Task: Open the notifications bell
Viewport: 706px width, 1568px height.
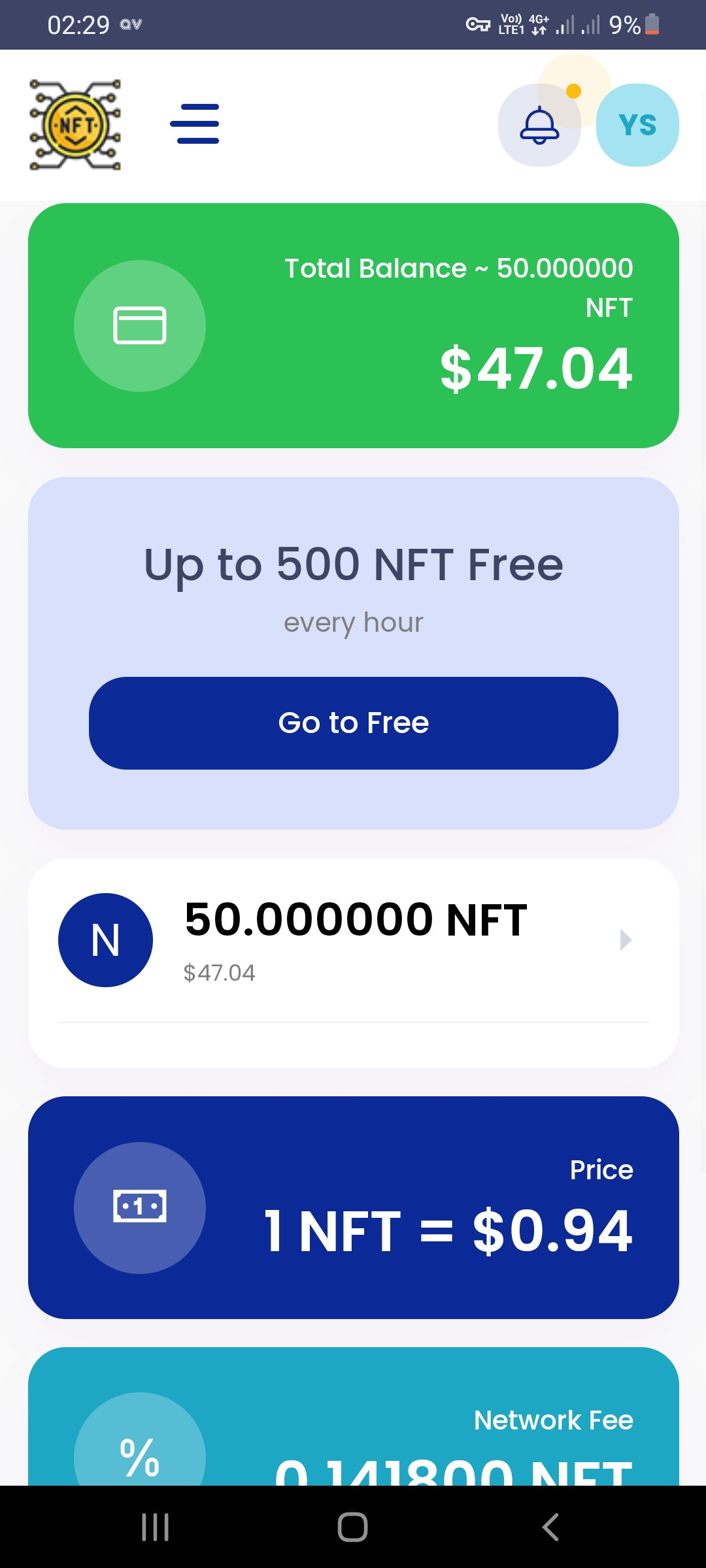Action: coord(539,125)
